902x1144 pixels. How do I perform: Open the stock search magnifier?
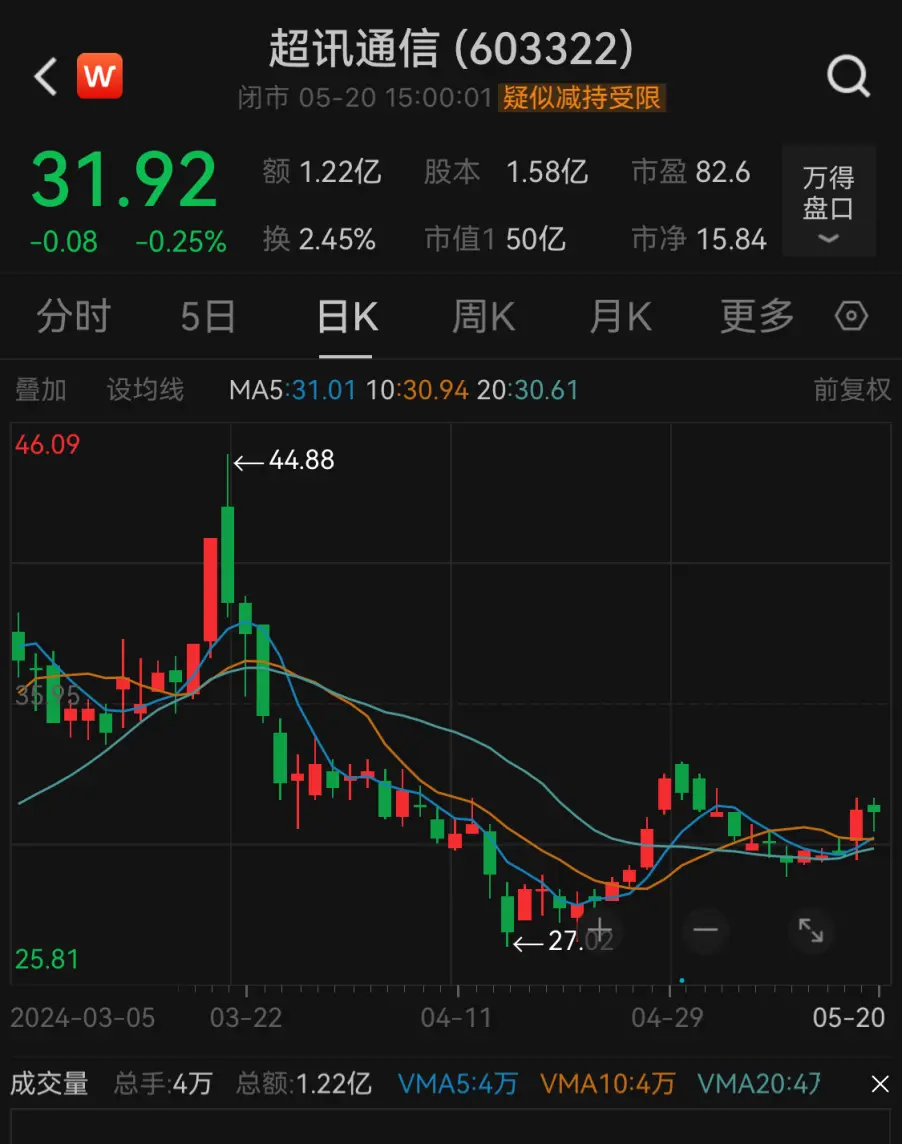pyautogui.click(x=848, y=75)
